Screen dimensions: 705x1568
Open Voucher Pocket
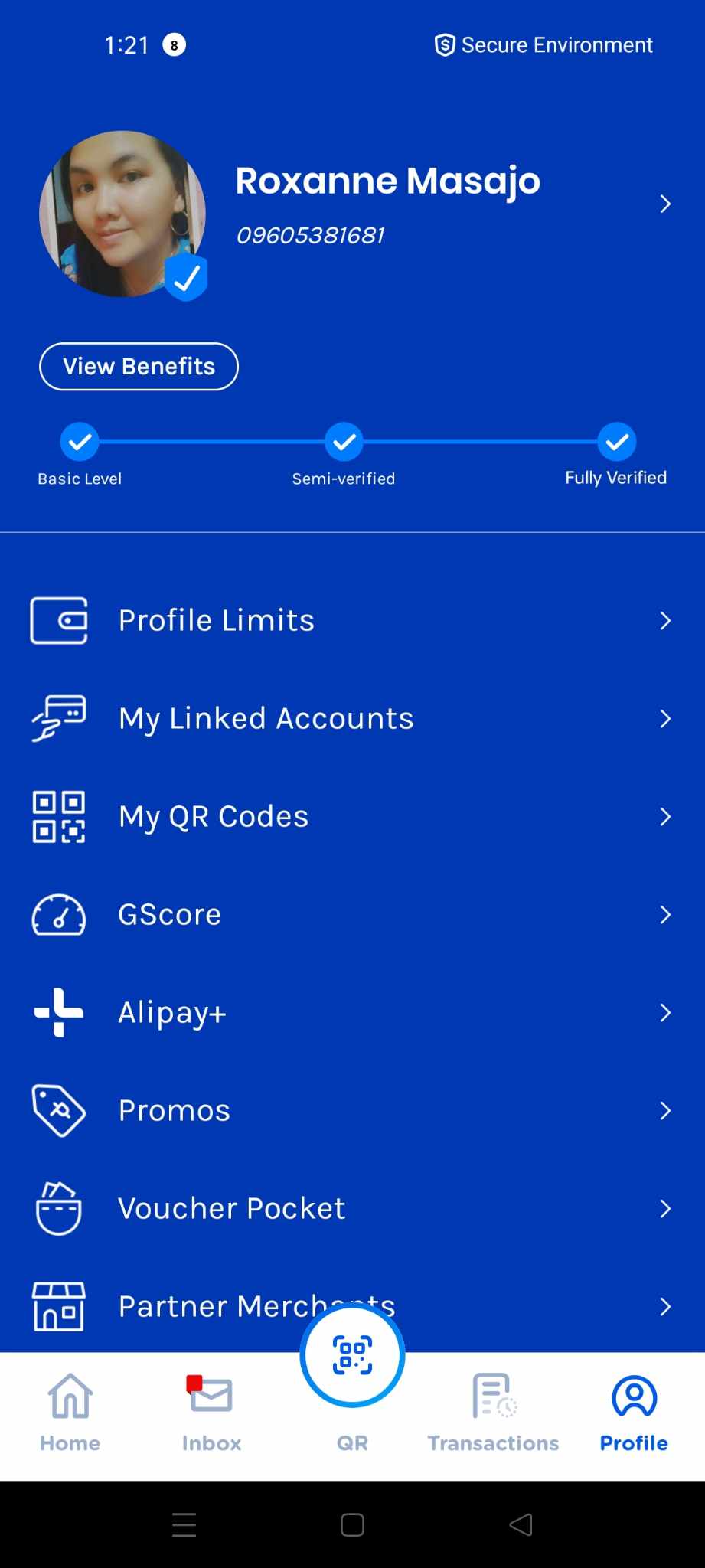pos(352,1208)
